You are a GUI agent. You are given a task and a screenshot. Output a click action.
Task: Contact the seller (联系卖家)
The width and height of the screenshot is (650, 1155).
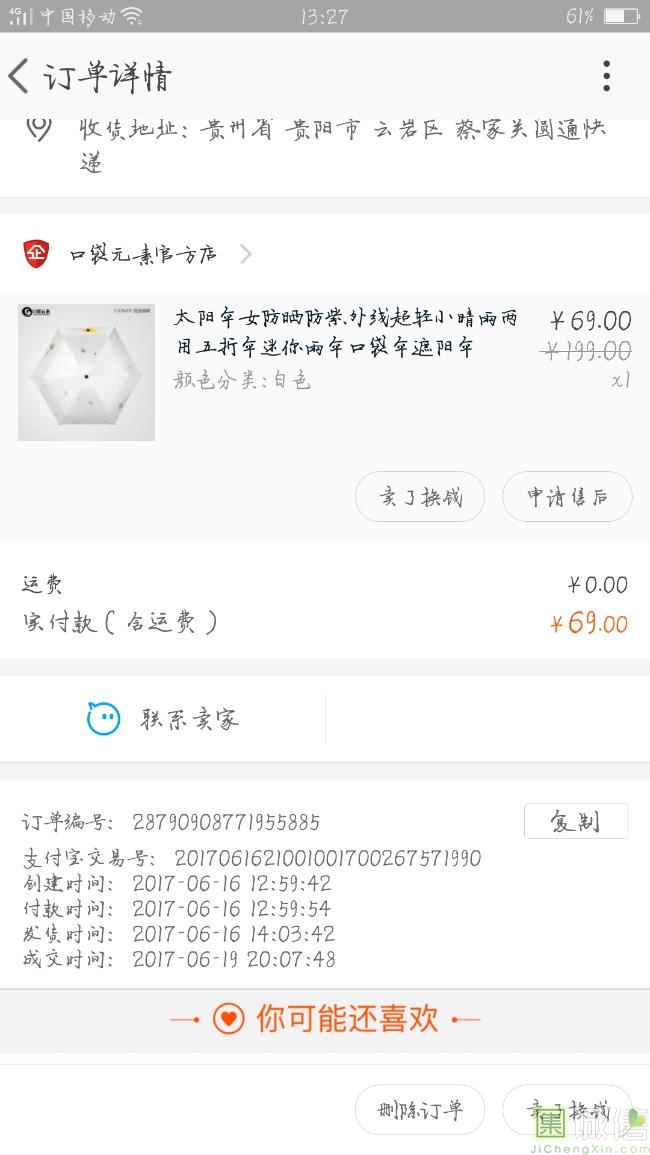click(163, 719)
